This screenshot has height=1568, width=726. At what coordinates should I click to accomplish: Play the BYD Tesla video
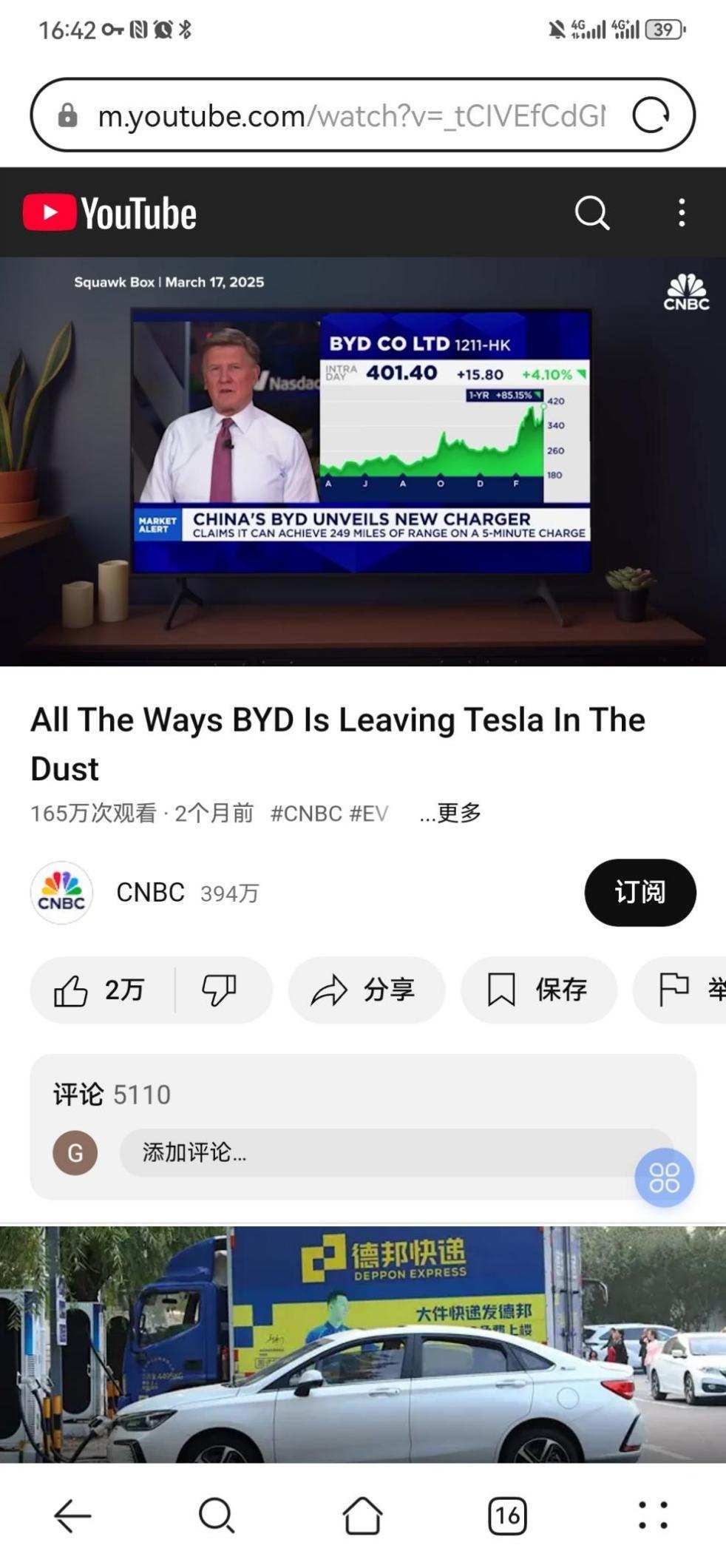[x=362, y=461]
